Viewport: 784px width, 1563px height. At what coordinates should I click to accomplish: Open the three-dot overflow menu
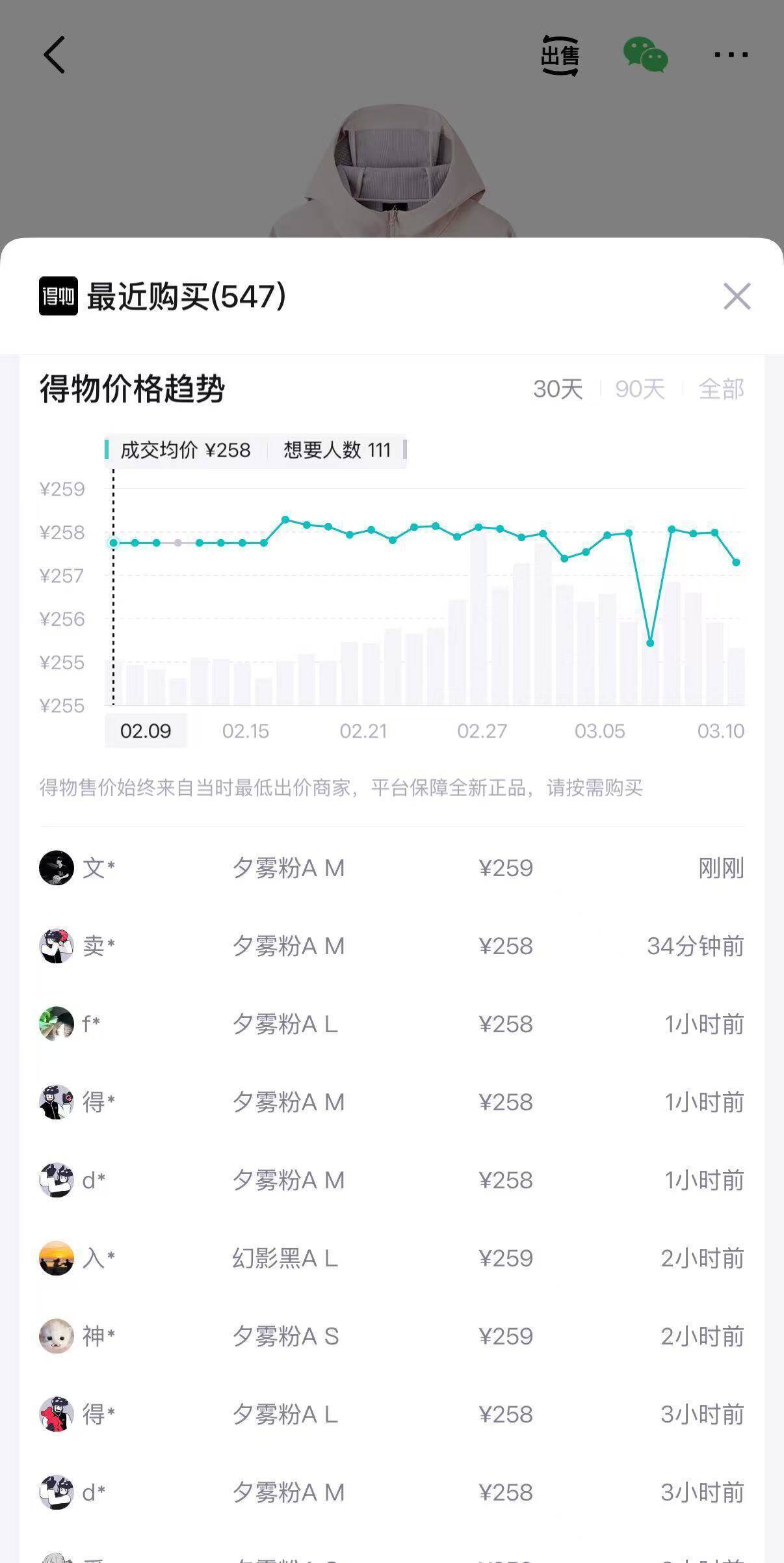pyautogui.click(x=731, y=55)
